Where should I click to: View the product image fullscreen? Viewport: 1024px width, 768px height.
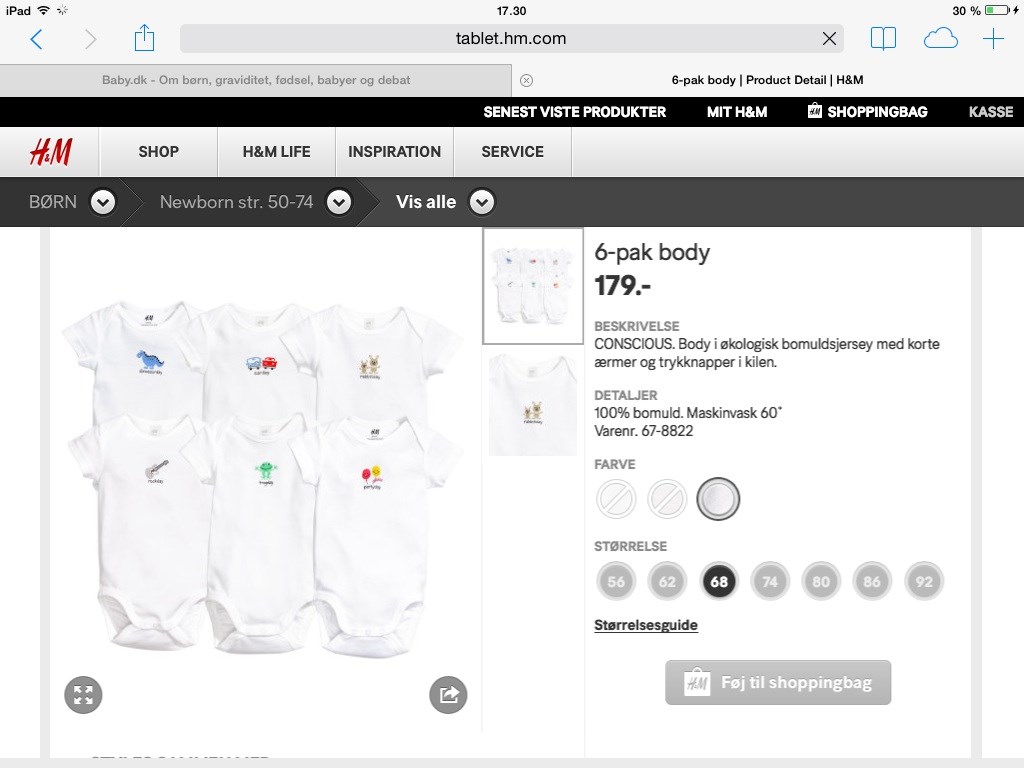coord(83,695)
